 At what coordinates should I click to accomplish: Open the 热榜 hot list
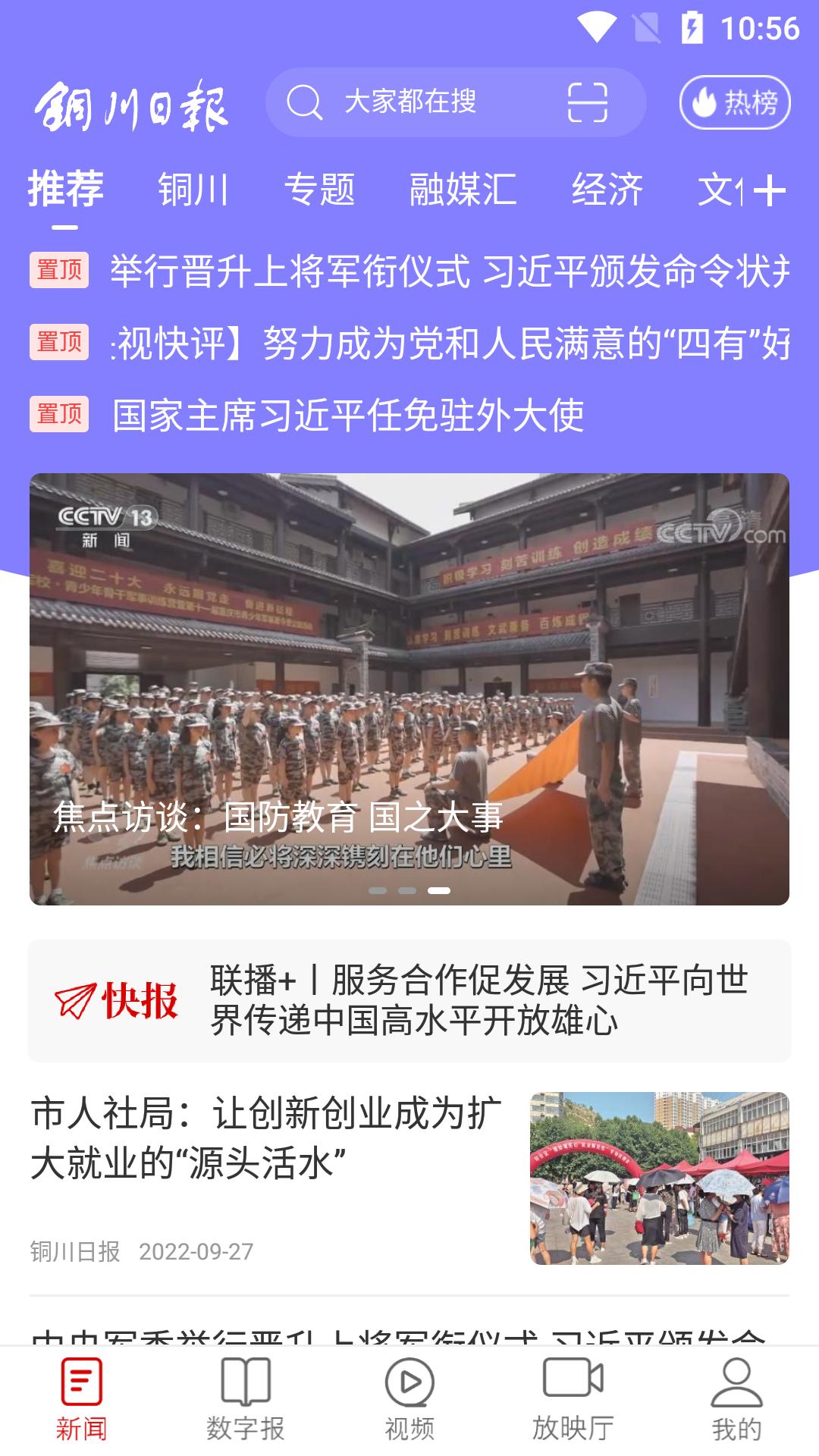tap(735, 102)
